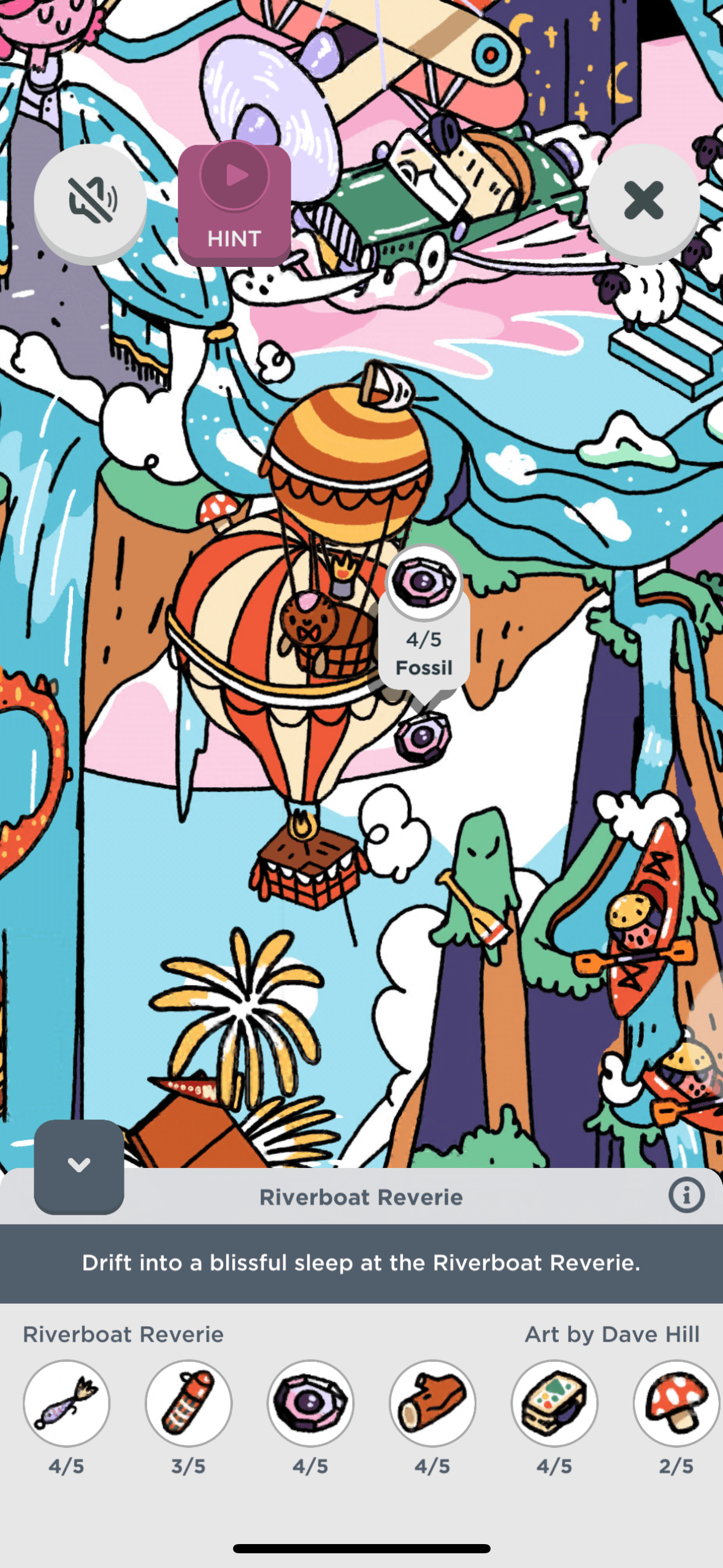
Task: Collapse the bottom panel with chevron
Action: [79, 1164]
